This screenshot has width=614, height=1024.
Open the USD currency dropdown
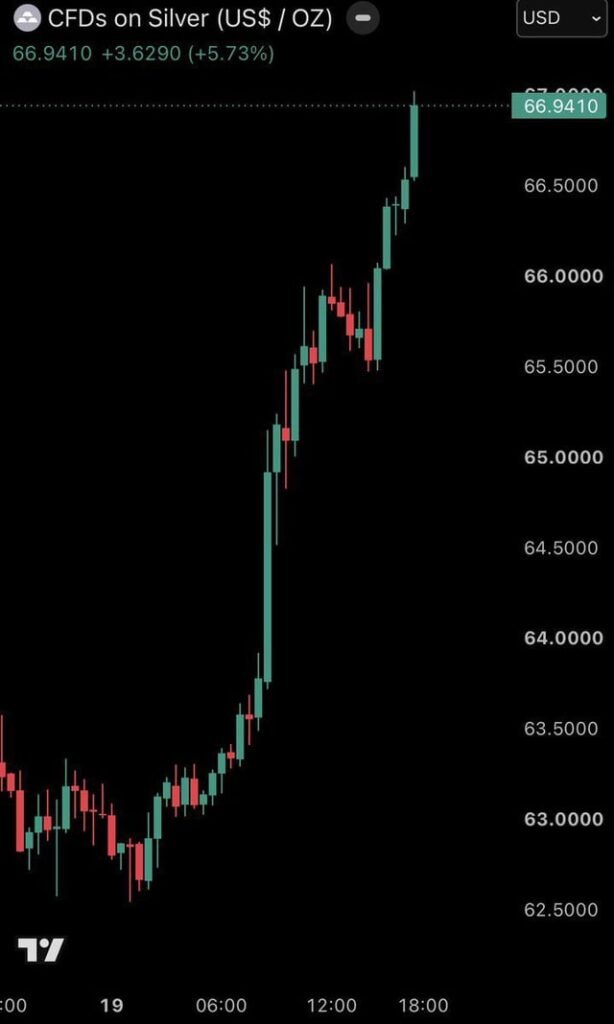click(562, 18)
